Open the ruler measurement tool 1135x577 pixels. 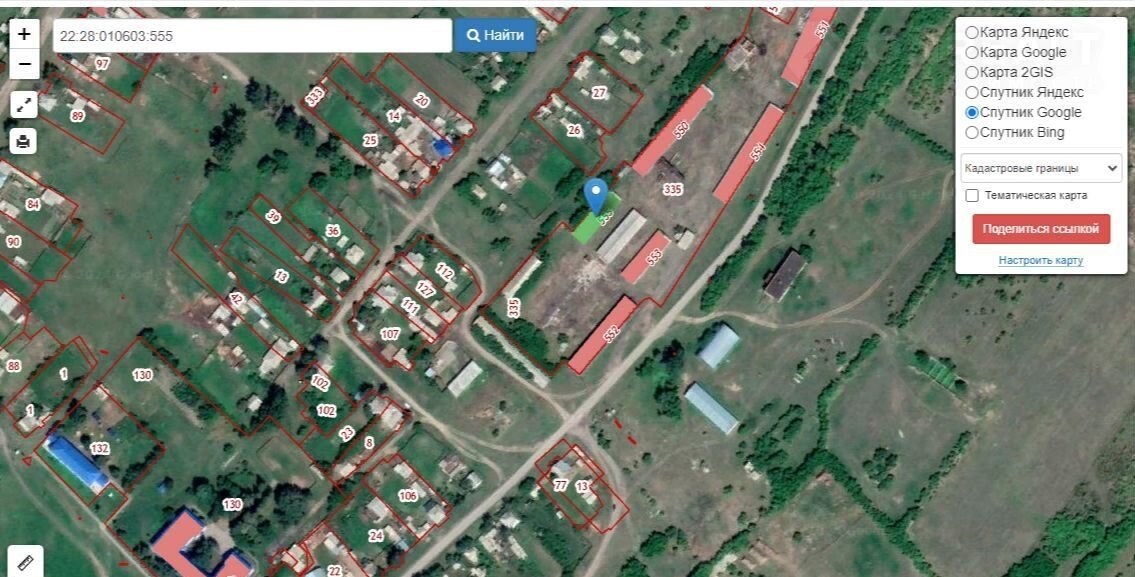pyautogui.click(x=25, y=562)
